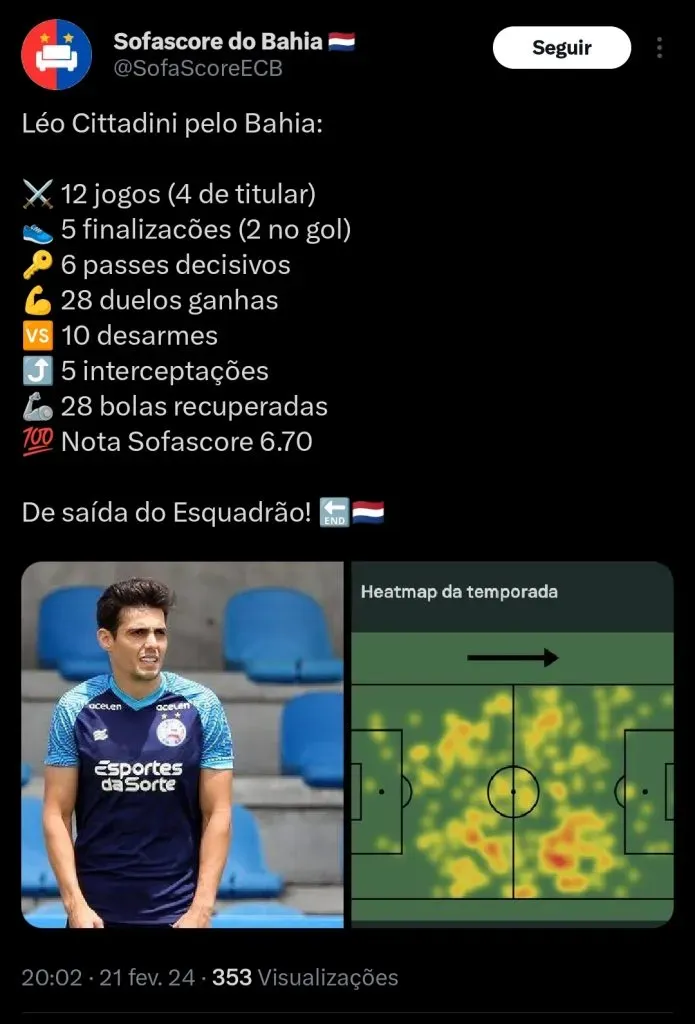This screenshot has height=1024, width=695.
Task: Follow Sofascore do Bahia with Seguir
Action: 561,47
